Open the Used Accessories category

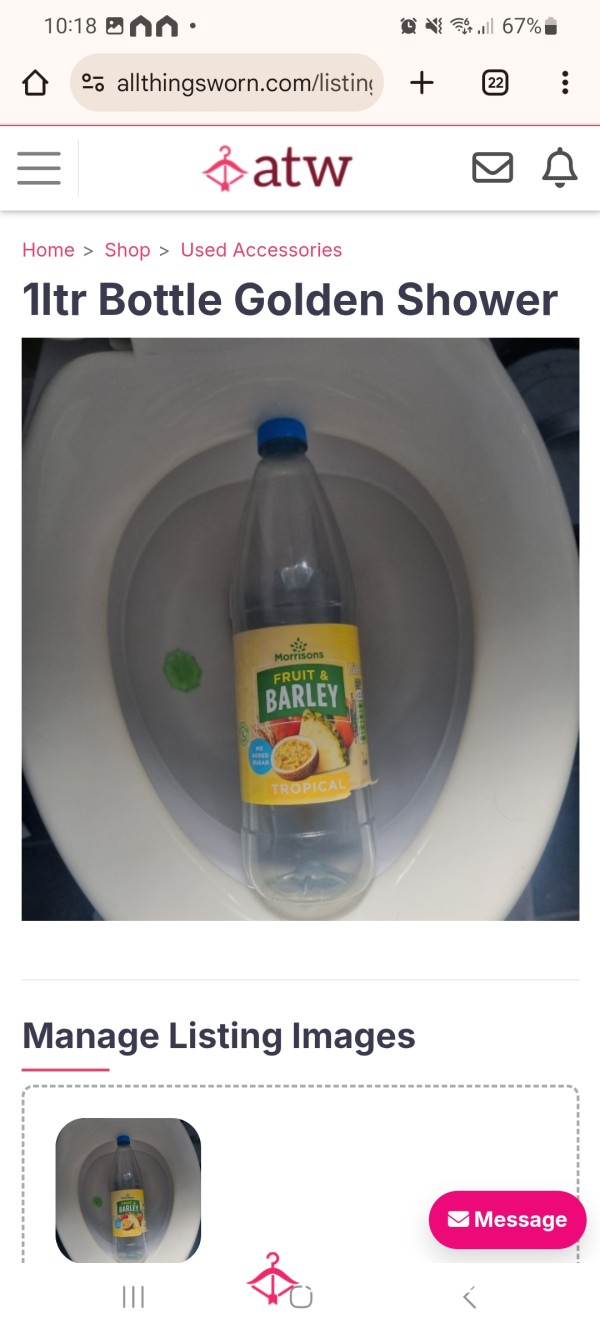[x=261, y=250]
